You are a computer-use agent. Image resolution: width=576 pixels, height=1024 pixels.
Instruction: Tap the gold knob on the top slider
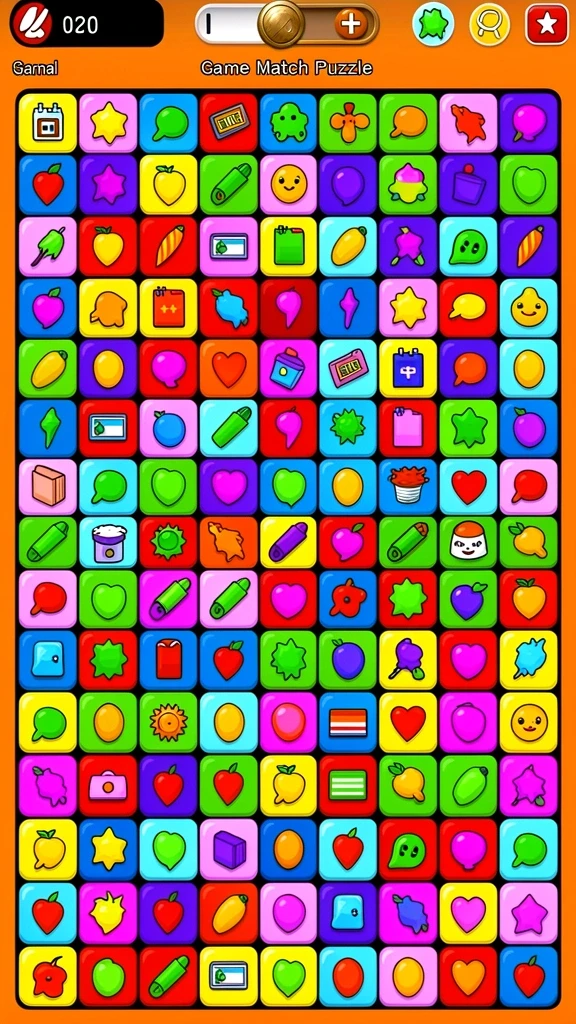pyautogui.click(x=280, y=24)
